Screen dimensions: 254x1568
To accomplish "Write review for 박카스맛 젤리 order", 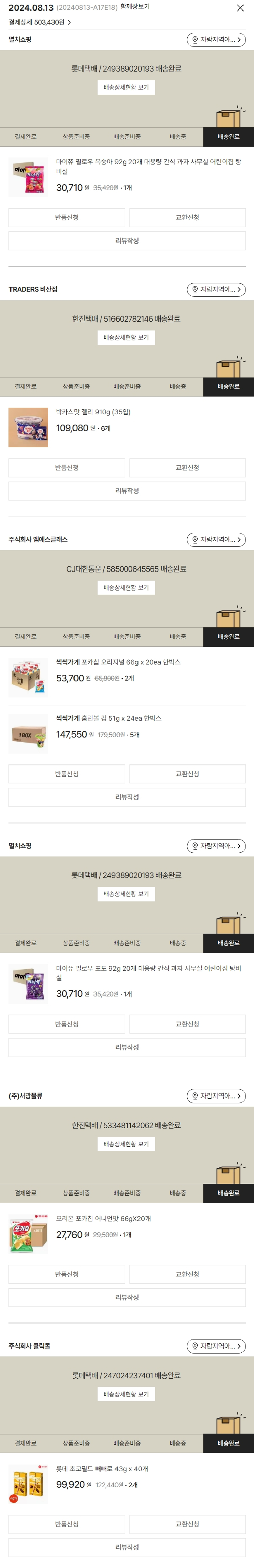I will coord(127,490).
